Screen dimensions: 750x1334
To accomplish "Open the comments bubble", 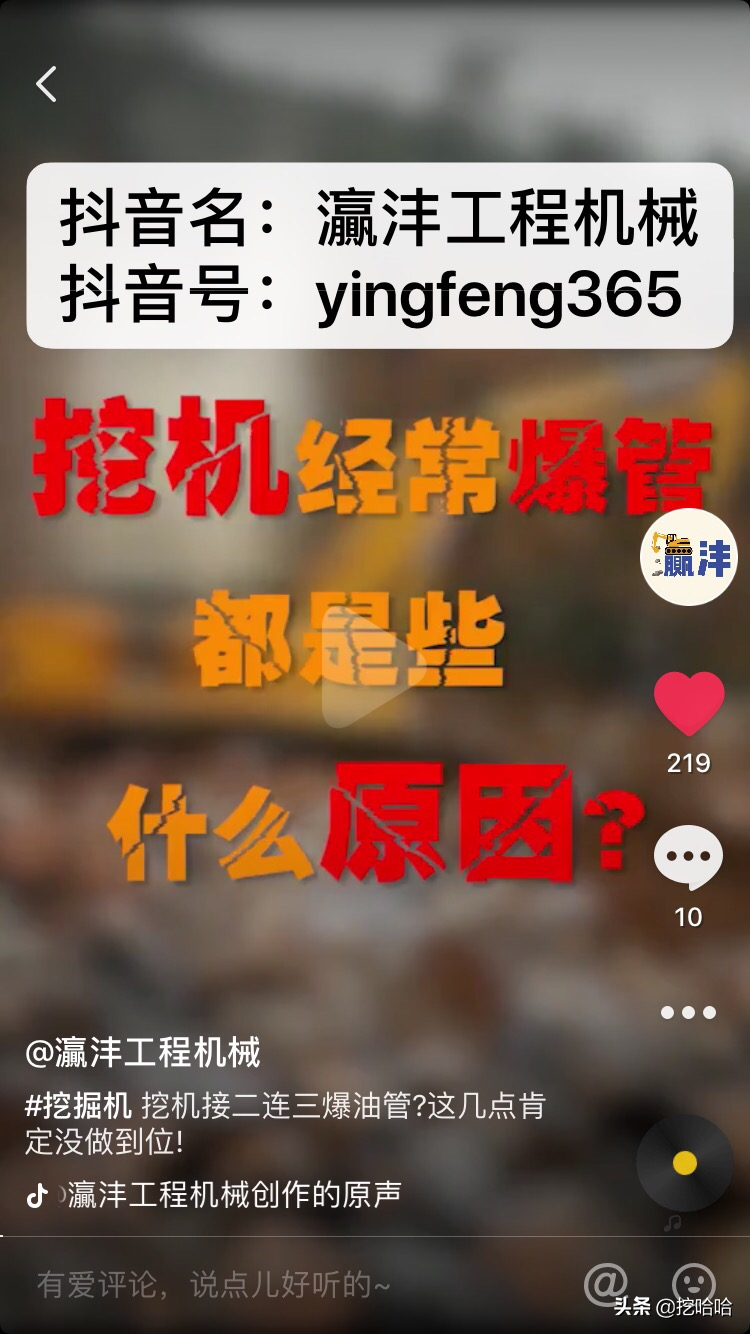I will (688, 858).
